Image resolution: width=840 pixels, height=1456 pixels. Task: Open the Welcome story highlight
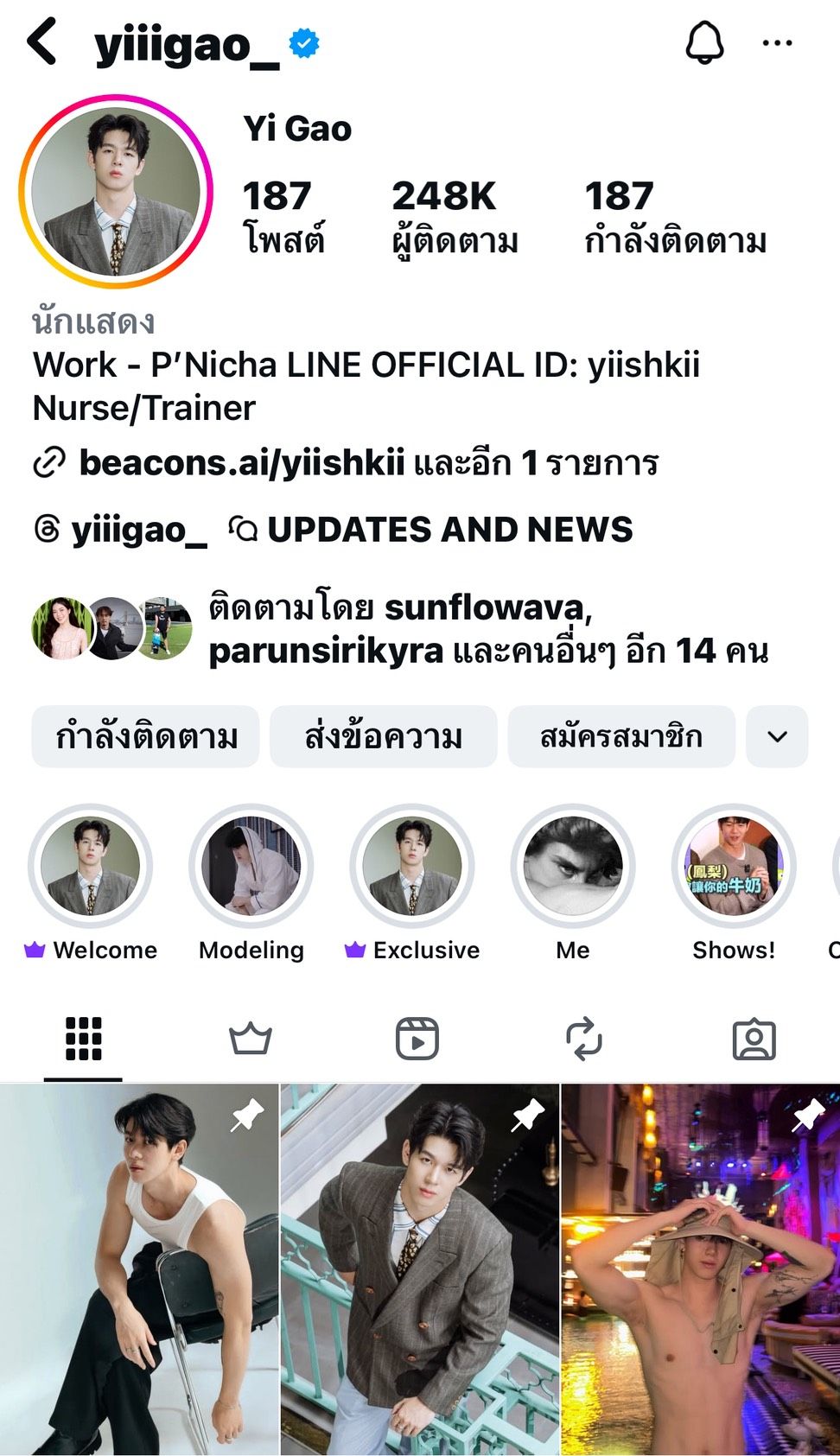click(91, 867)
